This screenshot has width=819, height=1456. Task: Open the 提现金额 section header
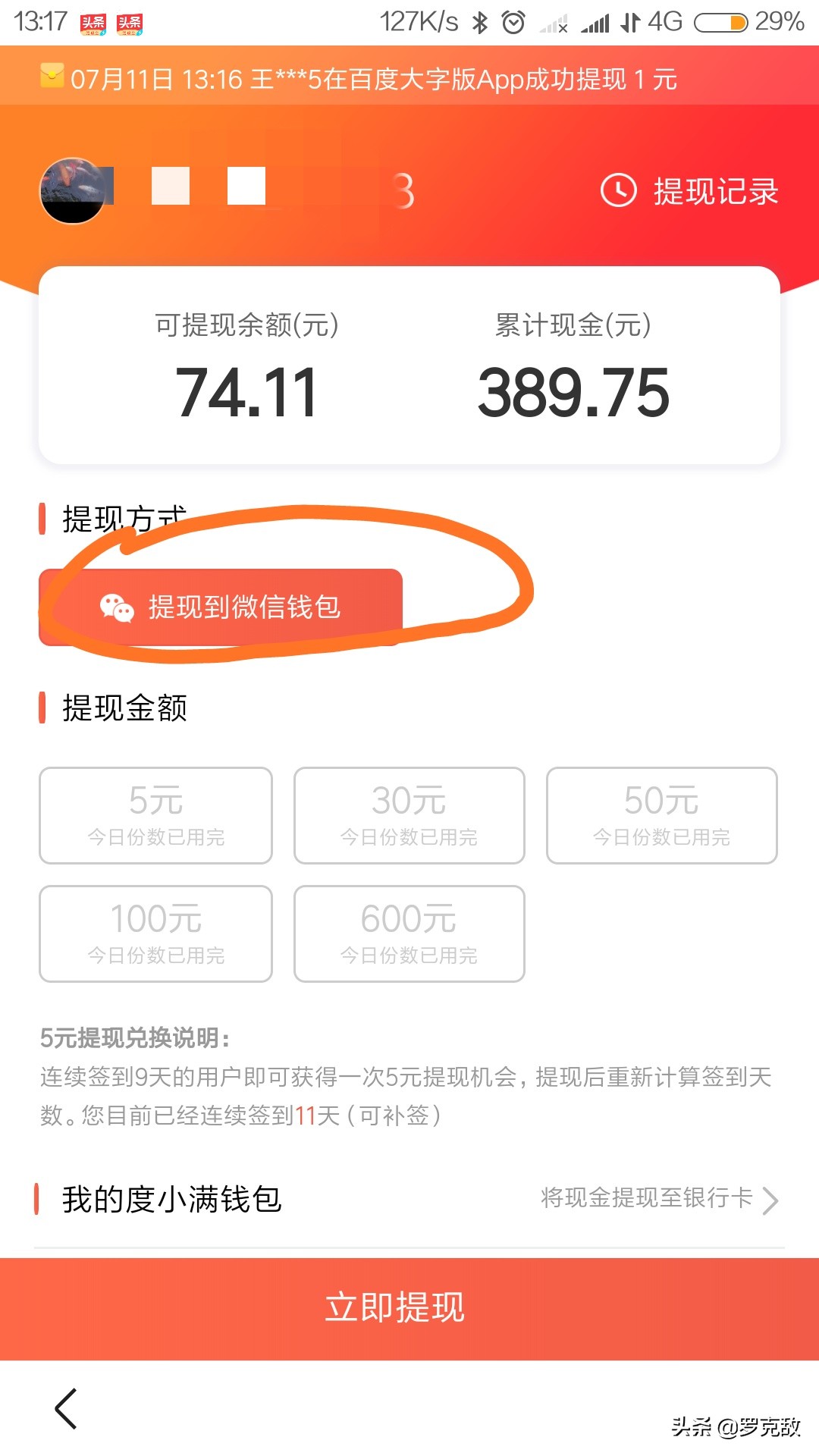point(121,709)
